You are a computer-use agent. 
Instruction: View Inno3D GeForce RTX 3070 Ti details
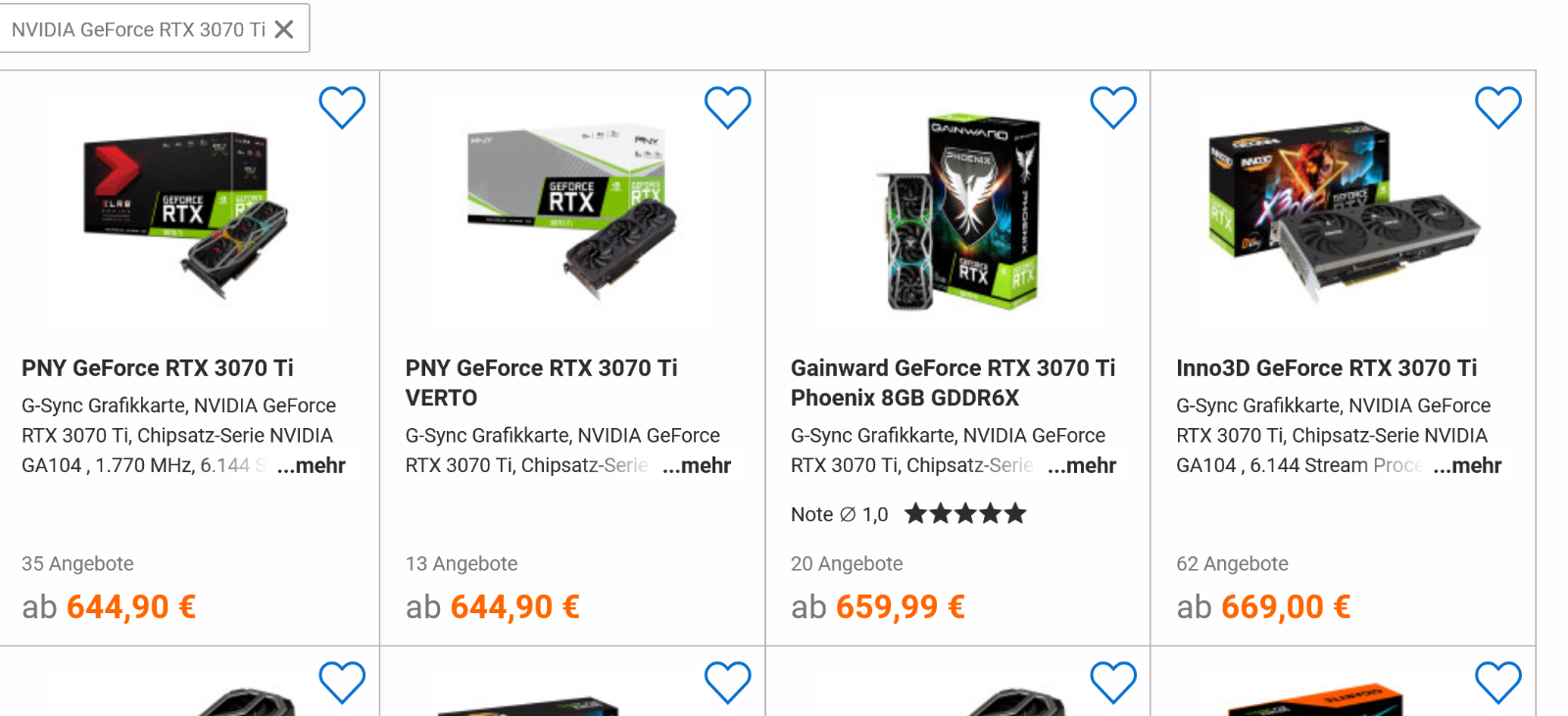tap(1326, 368)
